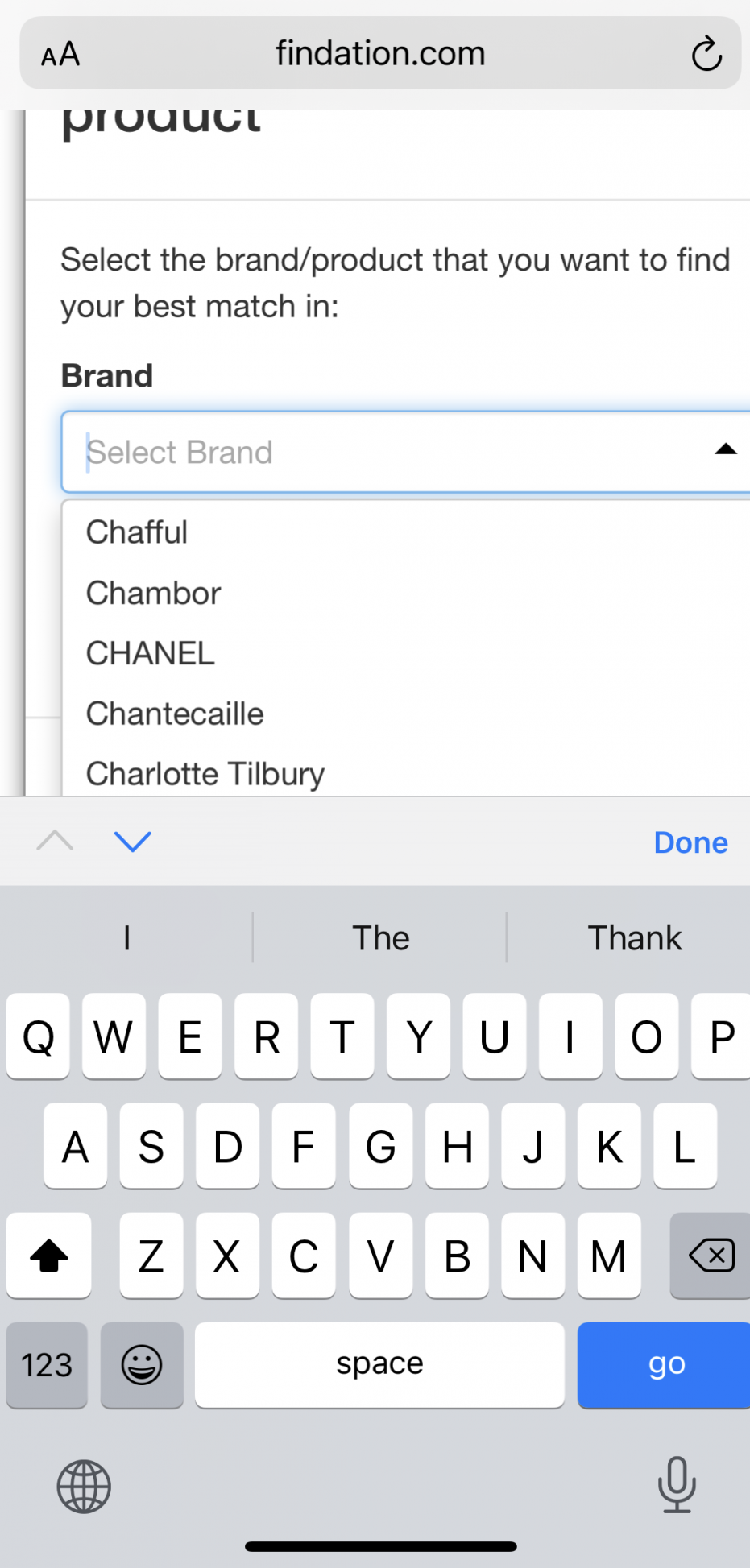Start dictation with the microphone
750x1568 pixels.
click(677, 1484)
